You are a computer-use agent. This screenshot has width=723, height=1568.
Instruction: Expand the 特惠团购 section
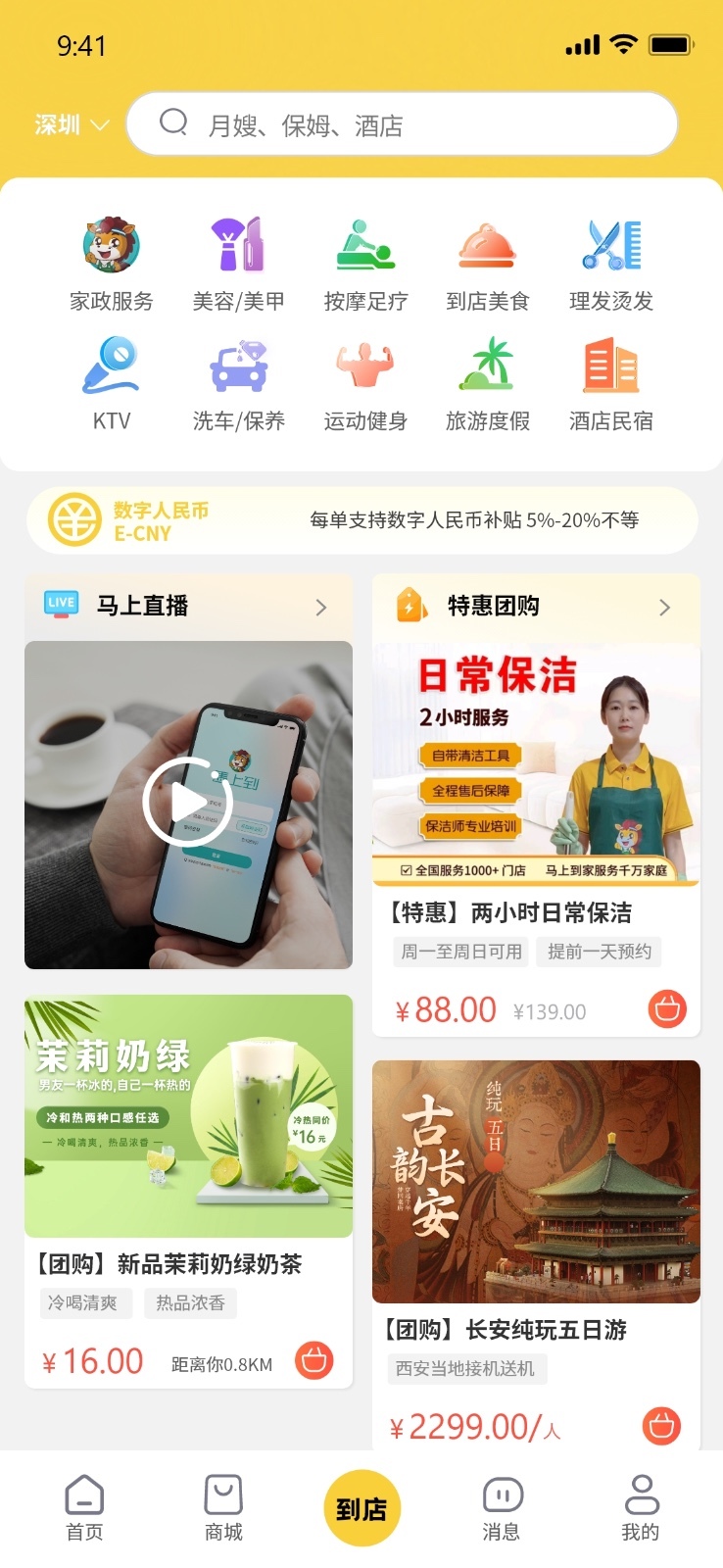click(664, 608)
